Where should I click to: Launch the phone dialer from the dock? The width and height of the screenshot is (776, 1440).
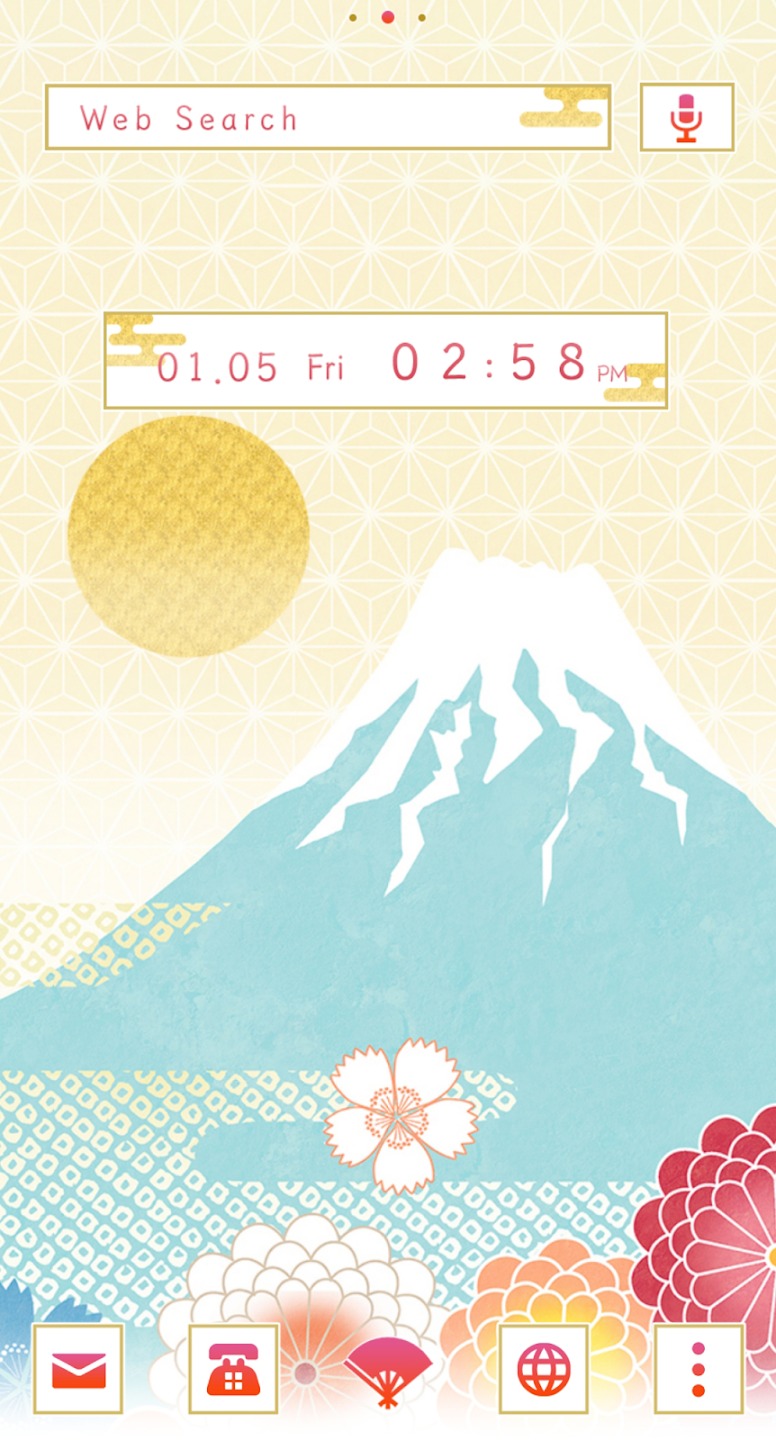tap(233, 1369)
